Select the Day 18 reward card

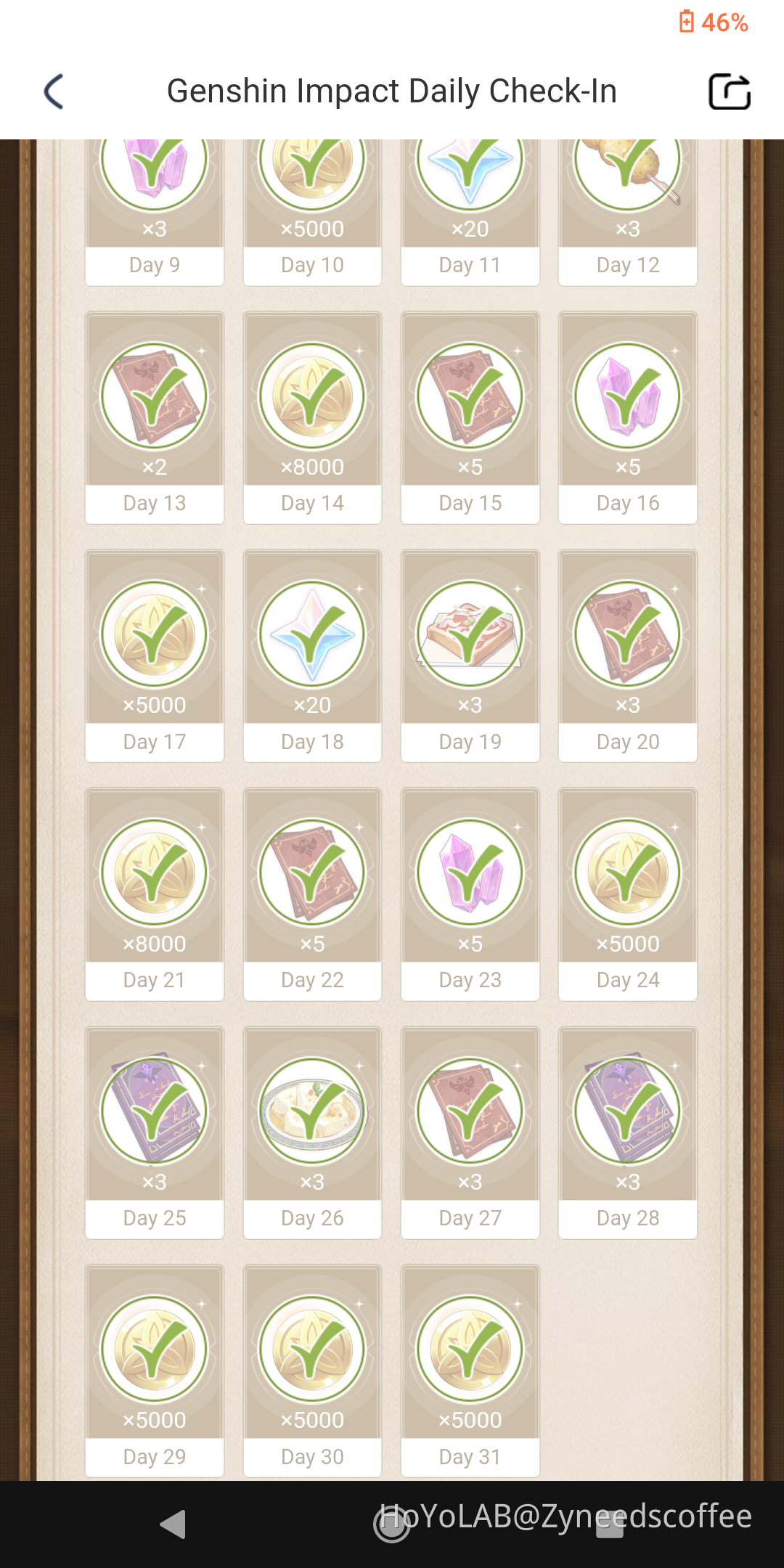[312, 656]
